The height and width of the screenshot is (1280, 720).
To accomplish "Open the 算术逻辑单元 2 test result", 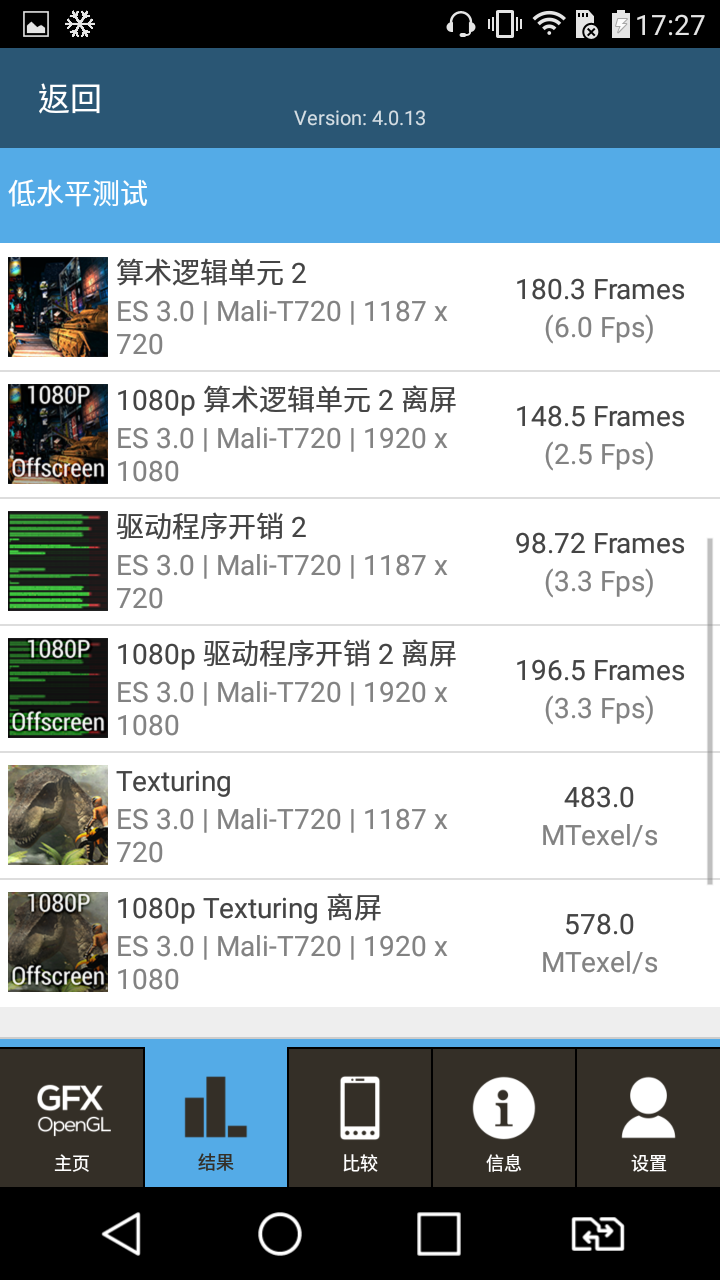I will (360, 308).
